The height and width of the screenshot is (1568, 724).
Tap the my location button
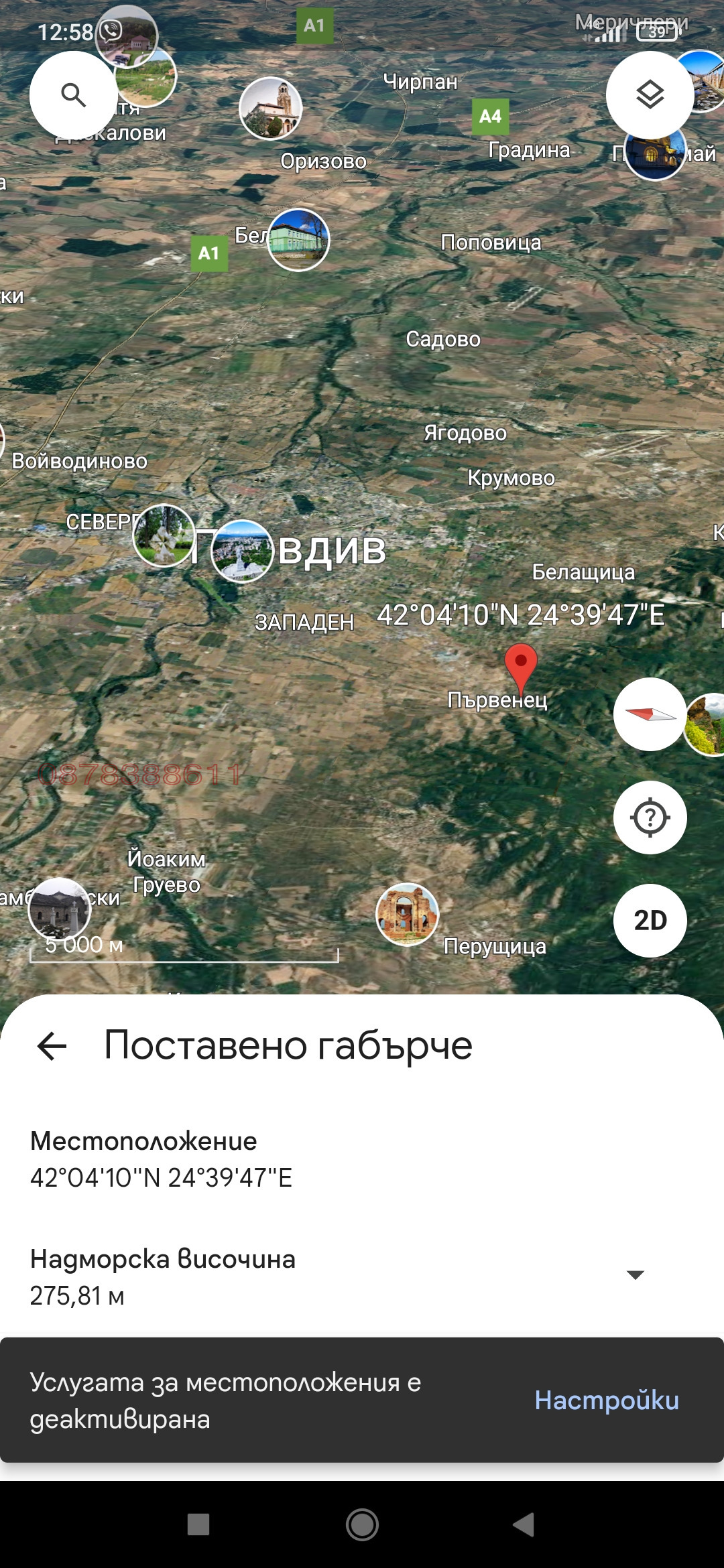click(650, 818)
